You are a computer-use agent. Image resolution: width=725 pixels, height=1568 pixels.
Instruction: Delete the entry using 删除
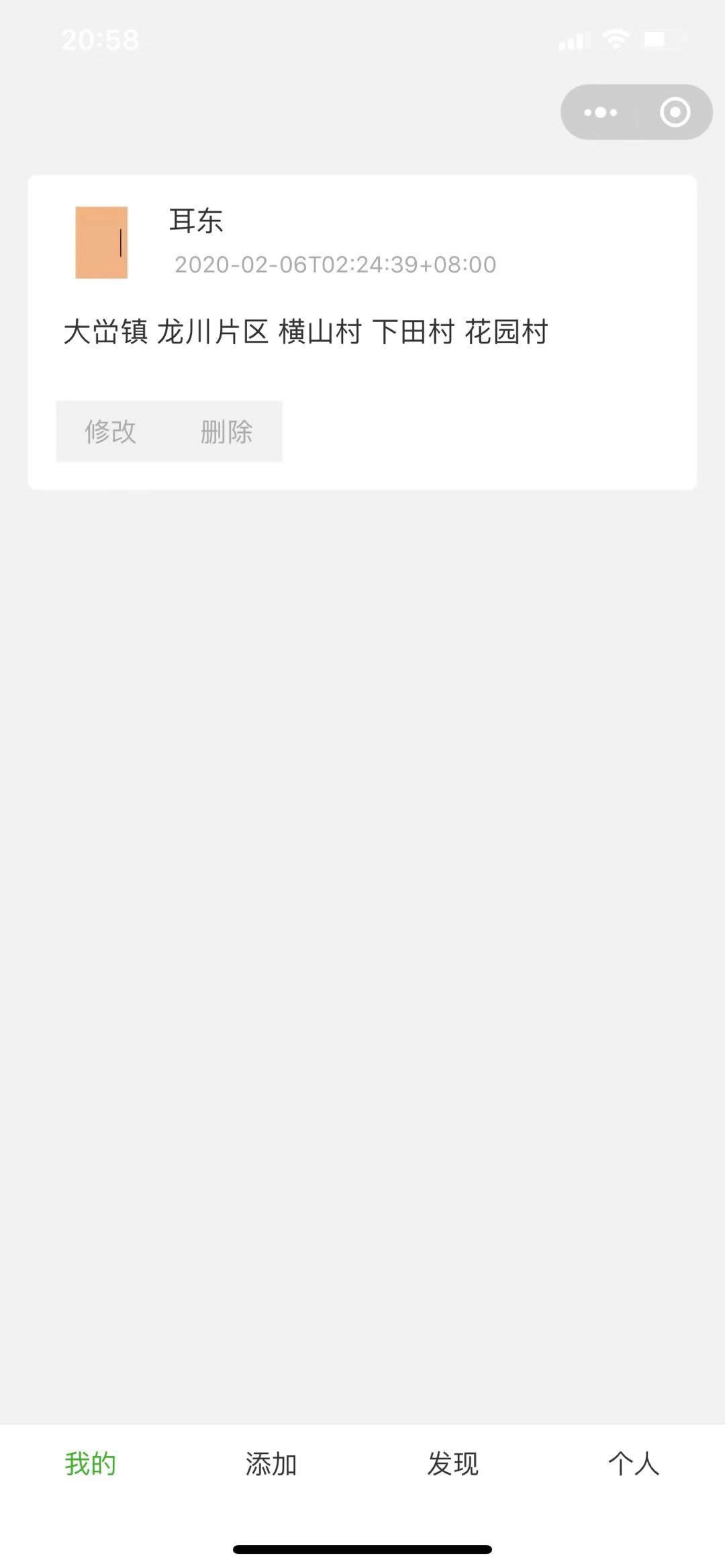click(226, 431)
